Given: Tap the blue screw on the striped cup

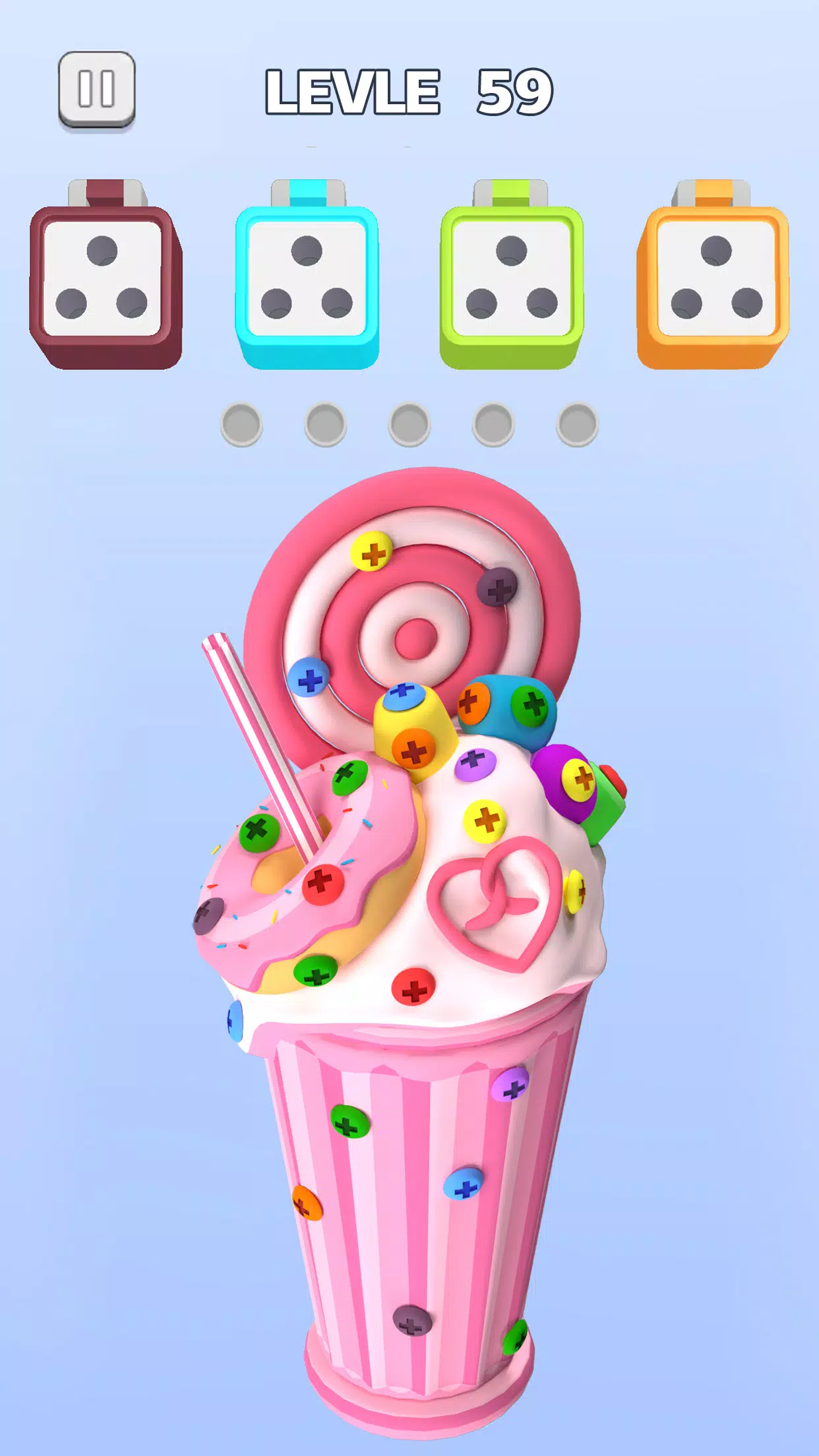Looking at the screenshot, I should (464, 1184).
